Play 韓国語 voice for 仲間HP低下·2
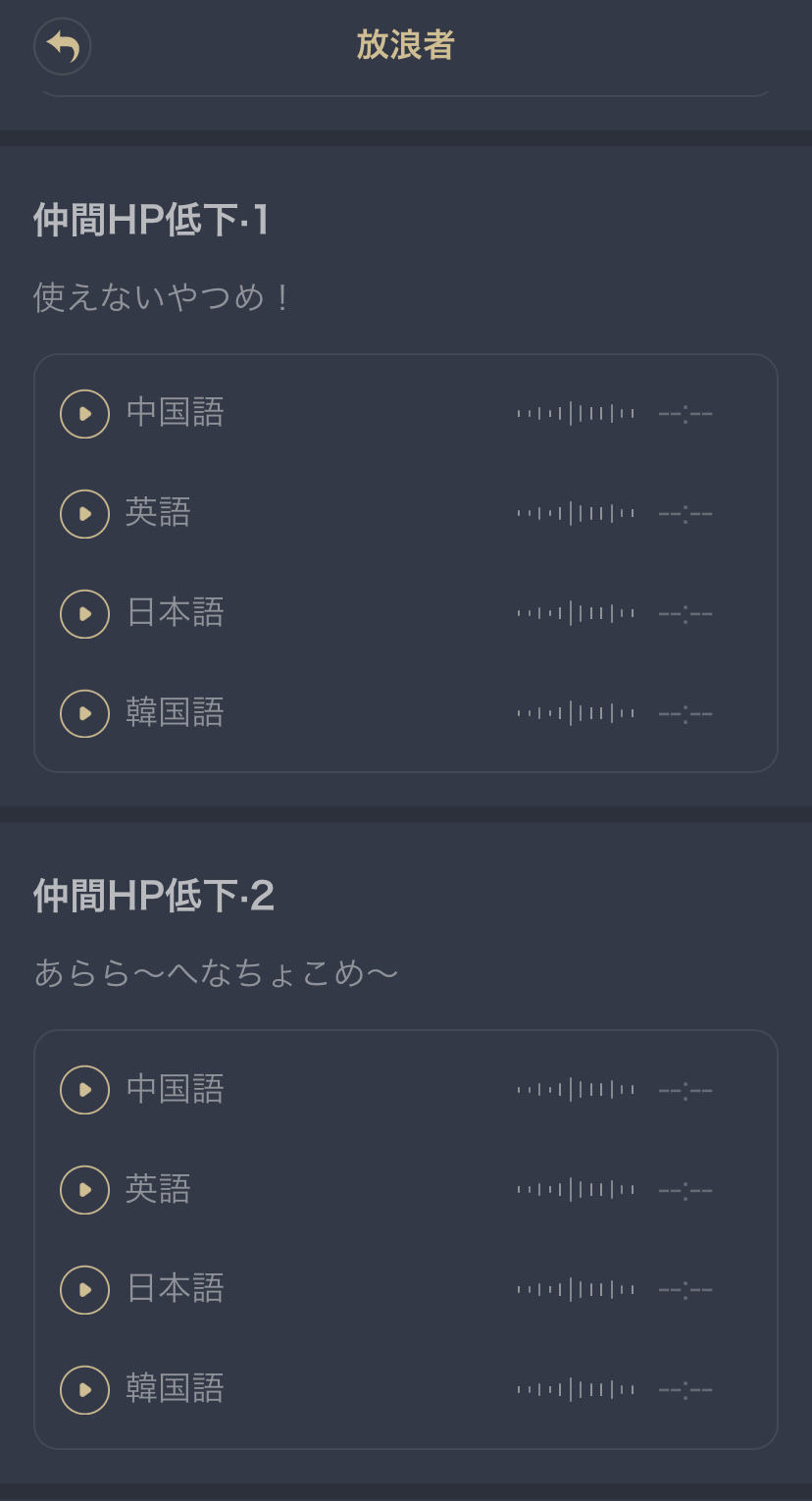Screen dimensions: 812x1501 coord(84,1389)
